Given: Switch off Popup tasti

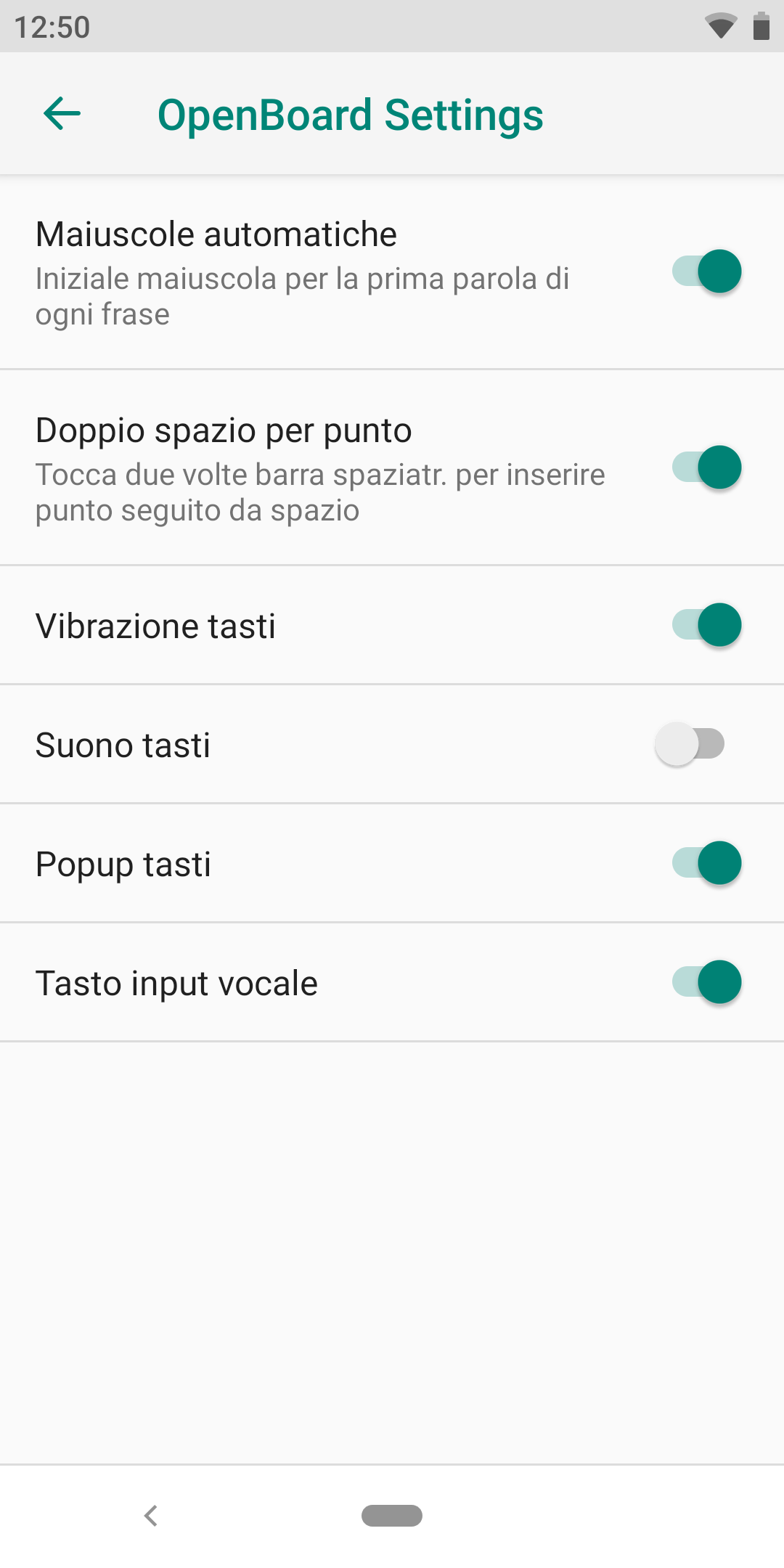Looking at the screenshot, I should pyautogui.click(x=706, y=863).
